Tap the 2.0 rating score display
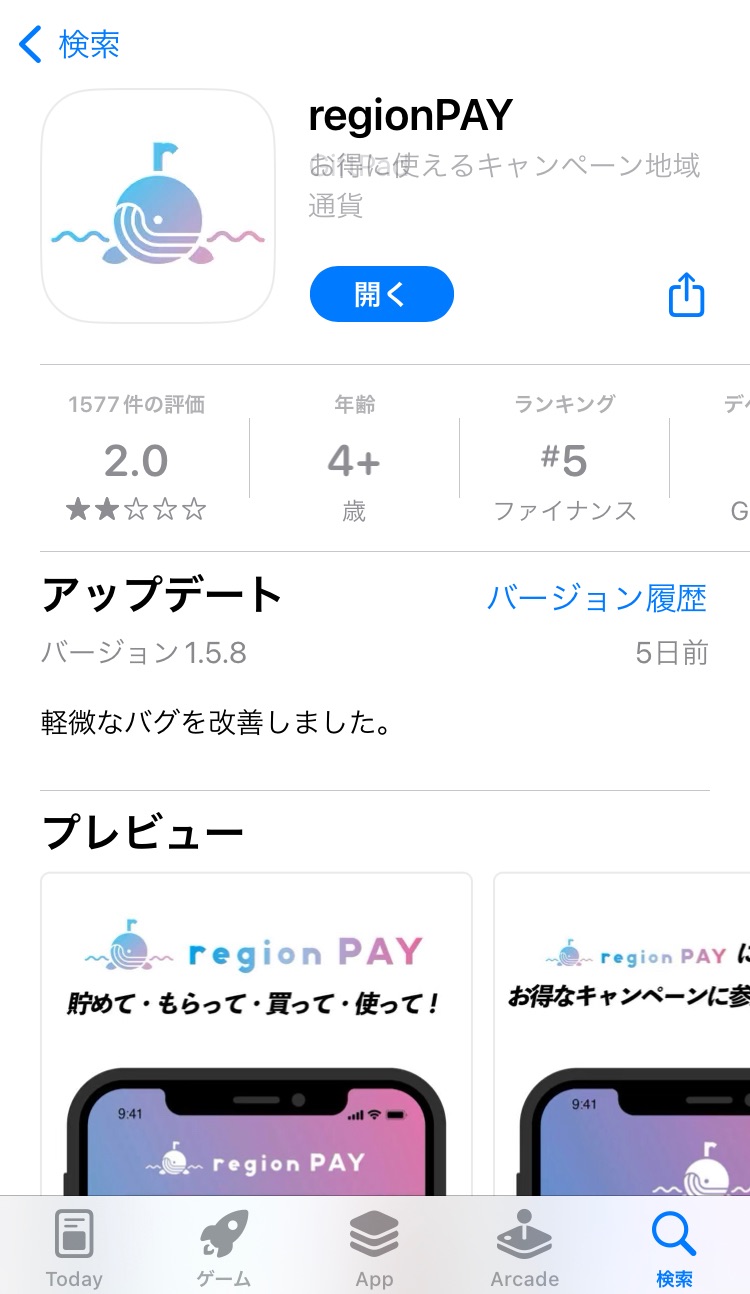The height and width of the screenshot is (1294, 750). tap(135, 460)
